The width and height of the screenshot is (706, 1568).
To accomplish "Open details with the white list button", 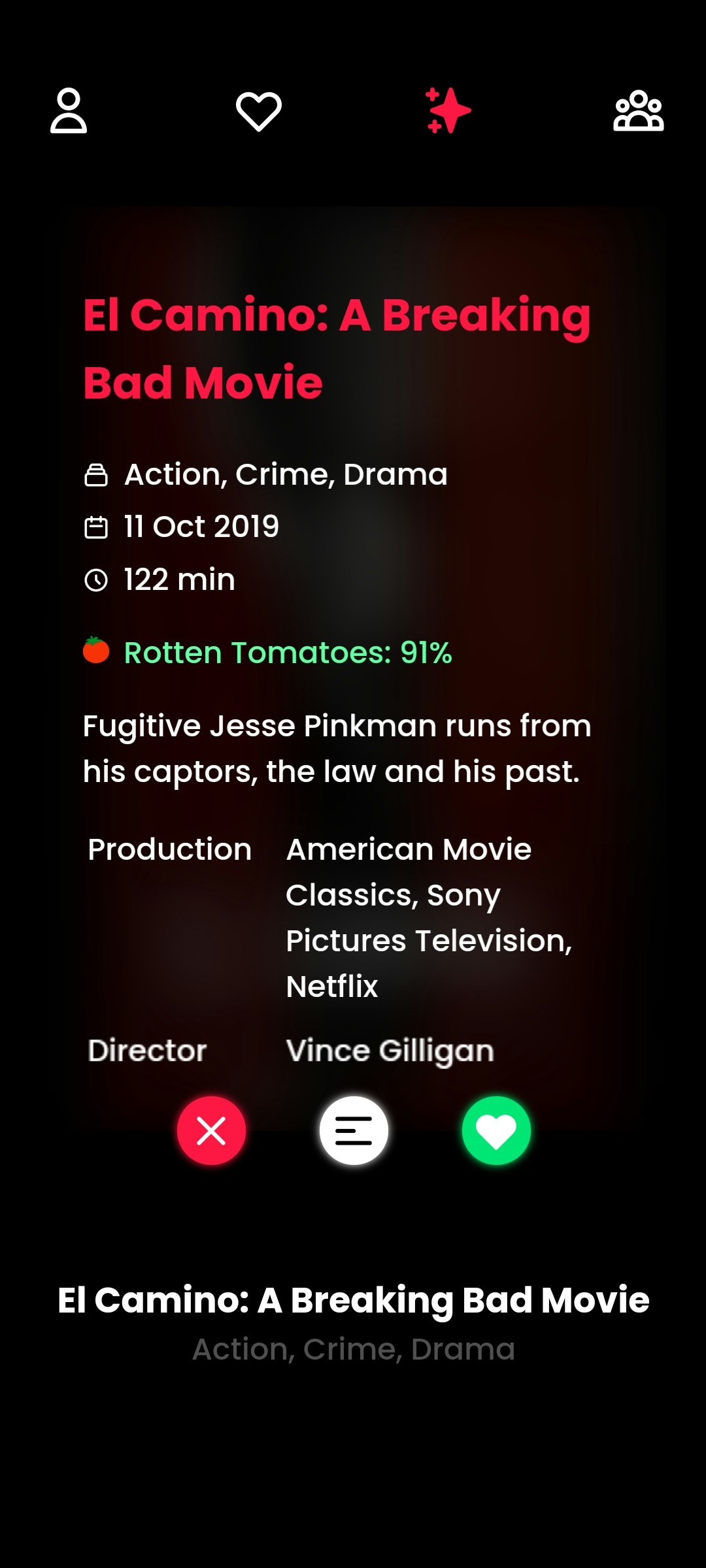I will 353,1129.
